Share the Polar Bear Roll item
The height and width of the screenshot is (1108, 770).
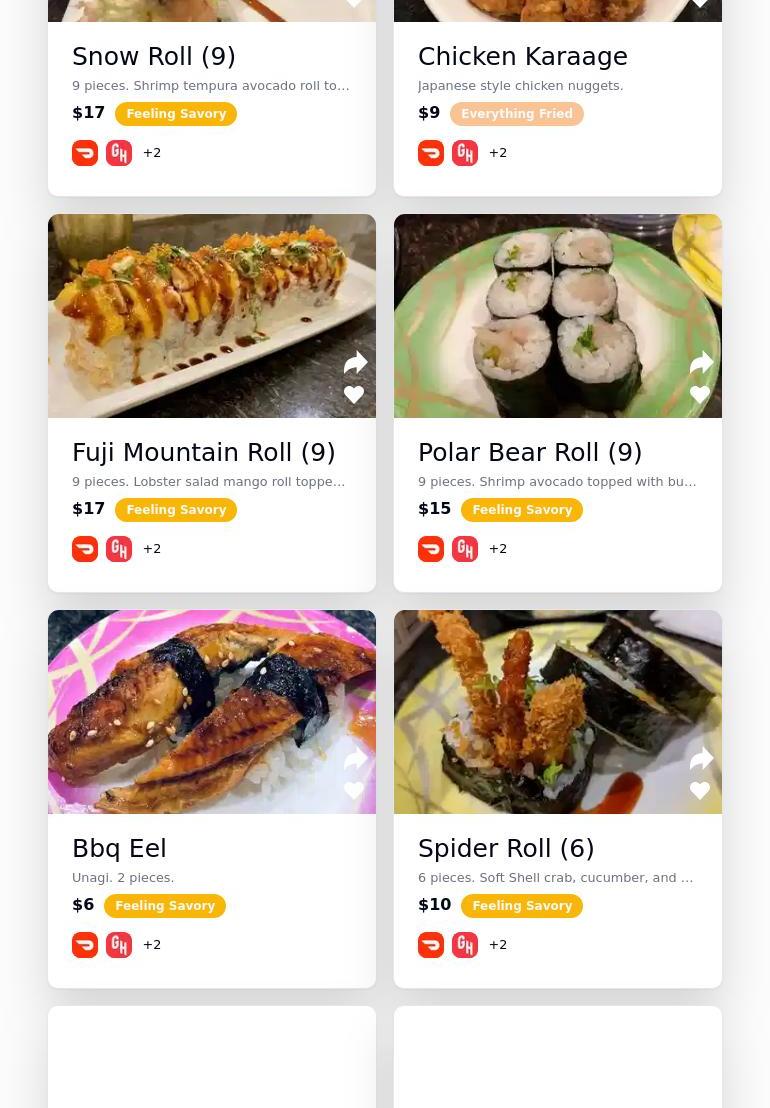[x=701, y=362]
